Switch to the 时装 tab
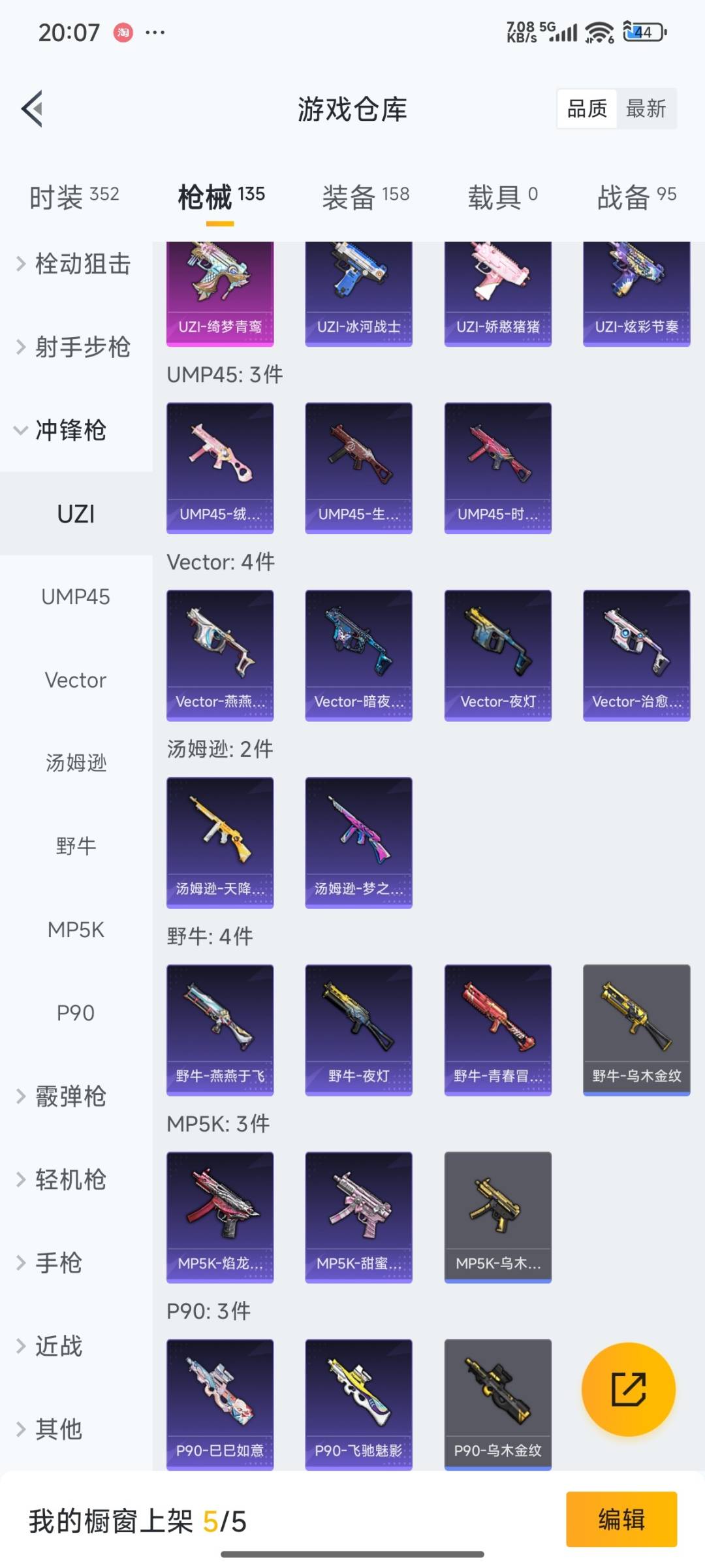Image resolution: width=705 pixels, height=1568 pixels. click(x=74, y=196)
